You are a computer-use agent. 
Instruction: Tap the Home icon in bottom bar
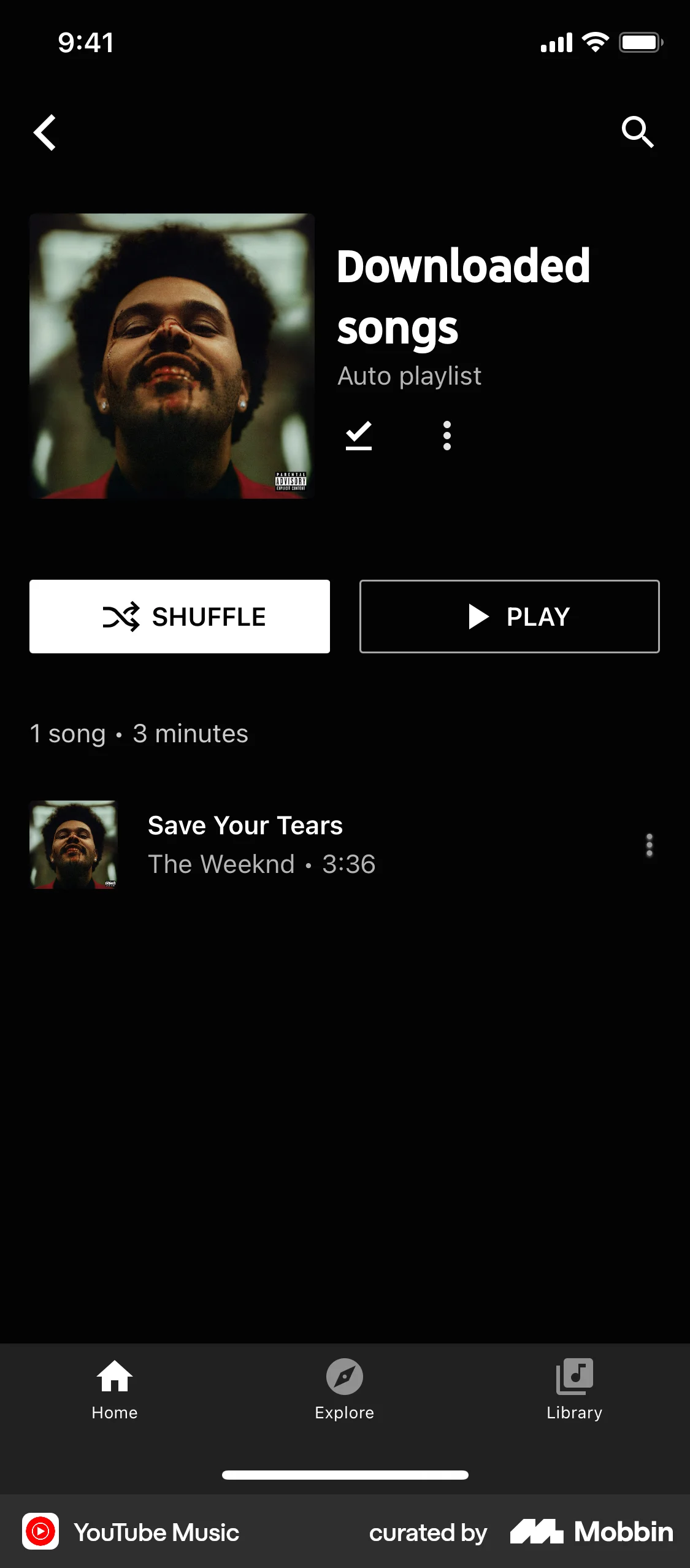pos(115,1386)
